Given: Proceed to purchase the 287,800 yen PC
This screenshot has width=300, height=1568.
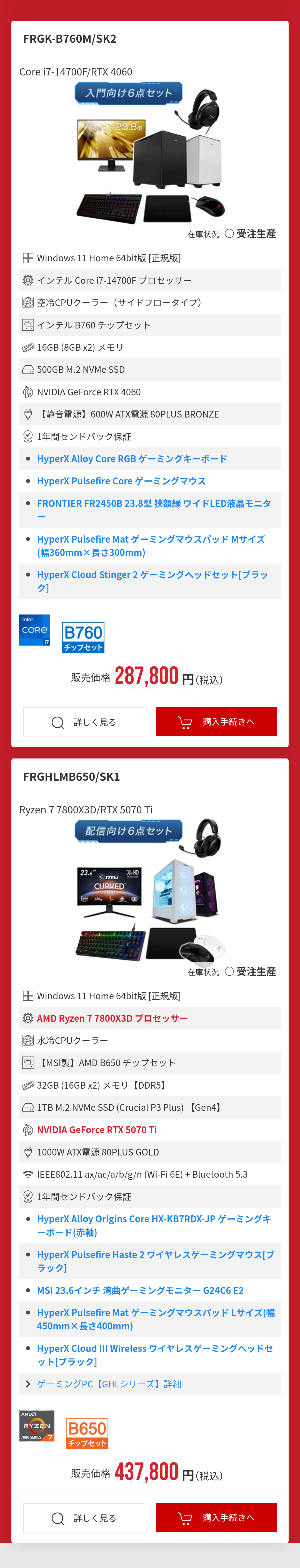Looking at the screenshot, I should tap(216, 722).
